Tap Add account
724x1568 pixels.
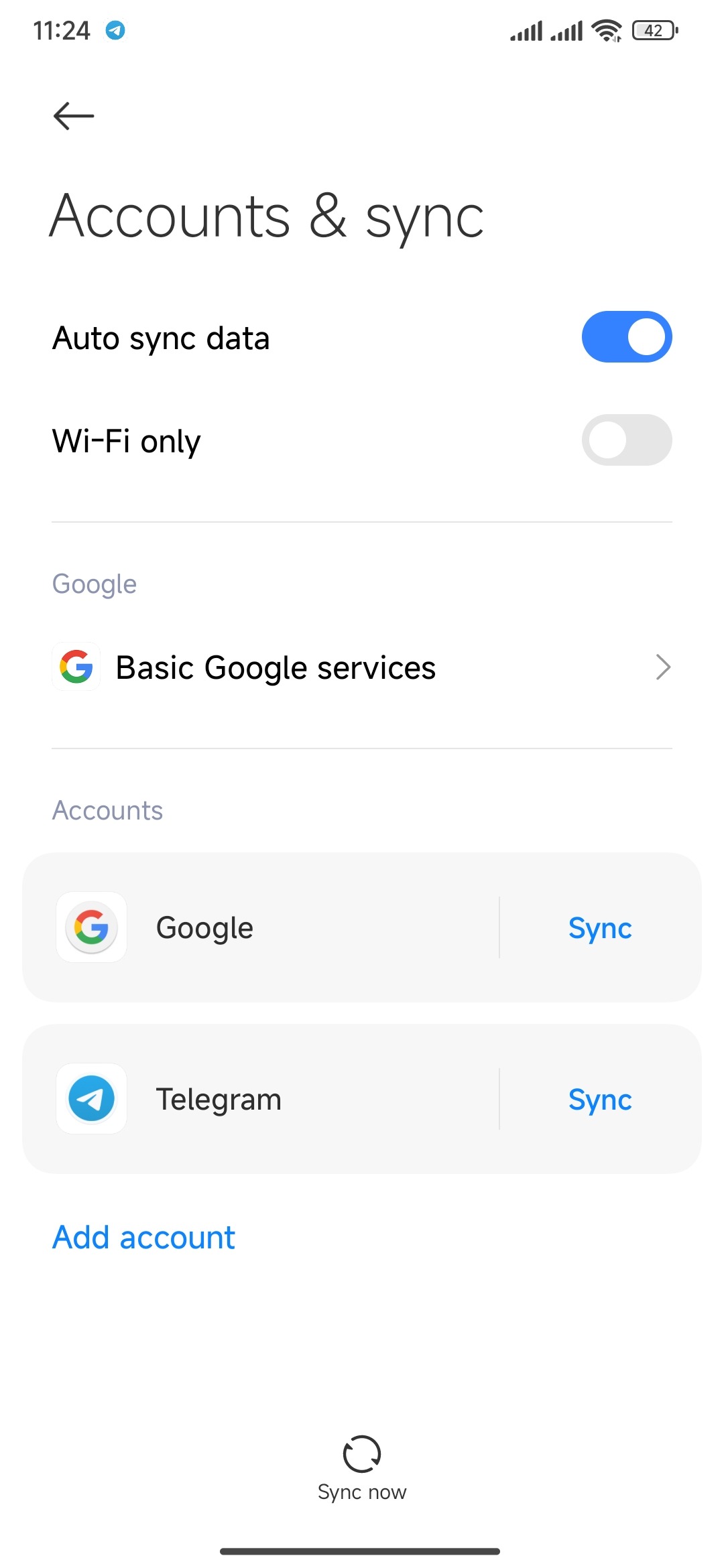[144, 1237]
